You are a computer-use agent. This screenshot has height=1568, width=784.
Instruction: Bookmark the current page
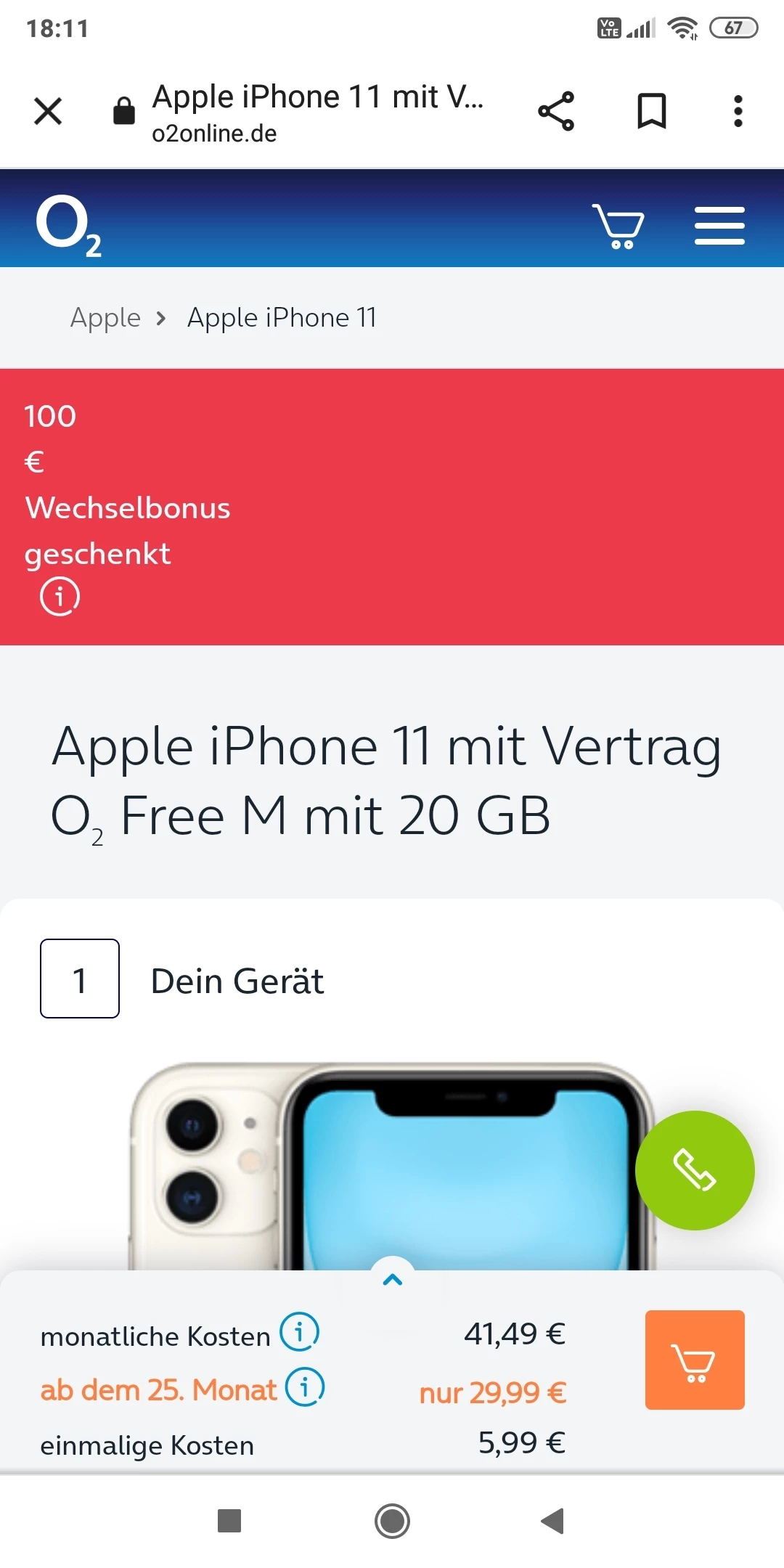click(651, 112)
